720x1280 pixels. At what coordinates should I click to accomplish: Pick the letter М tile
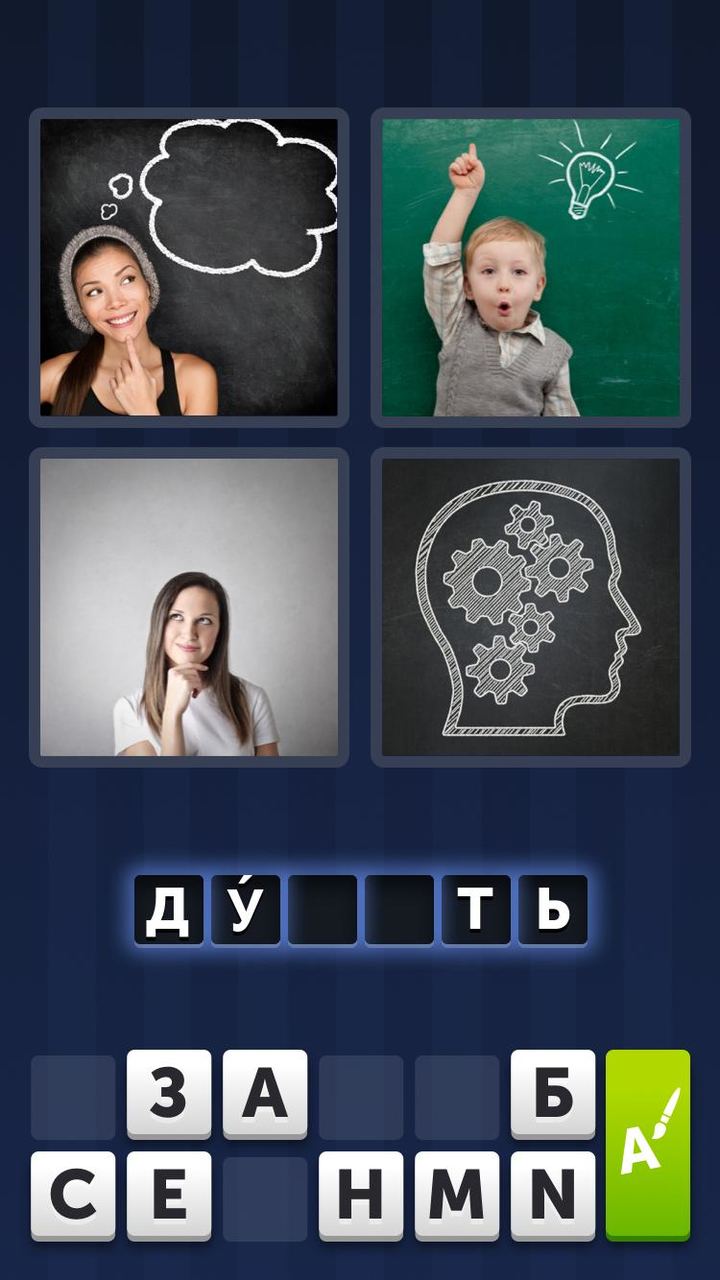pos(457,1195)
